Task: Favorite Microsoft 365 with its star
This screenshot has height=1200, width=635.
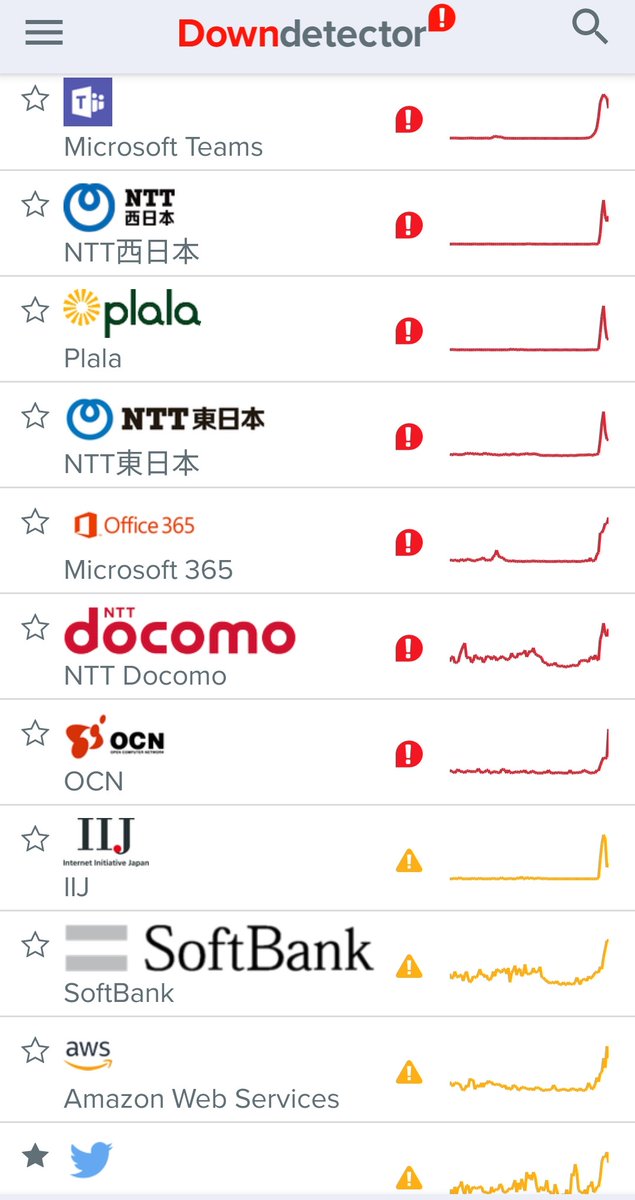Action: [x=36, y=521]
